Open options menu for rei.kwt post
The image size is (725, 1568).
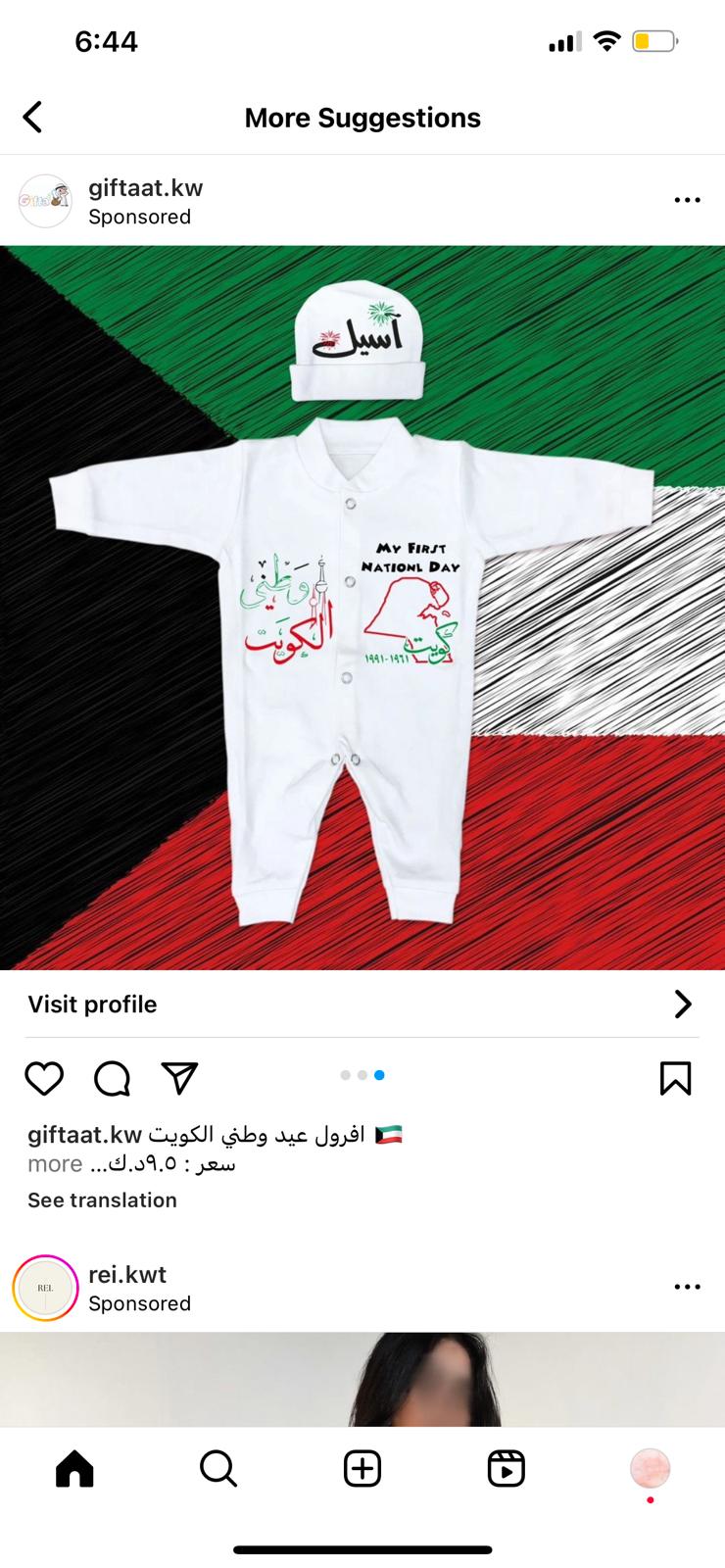tap(687, 1287)
